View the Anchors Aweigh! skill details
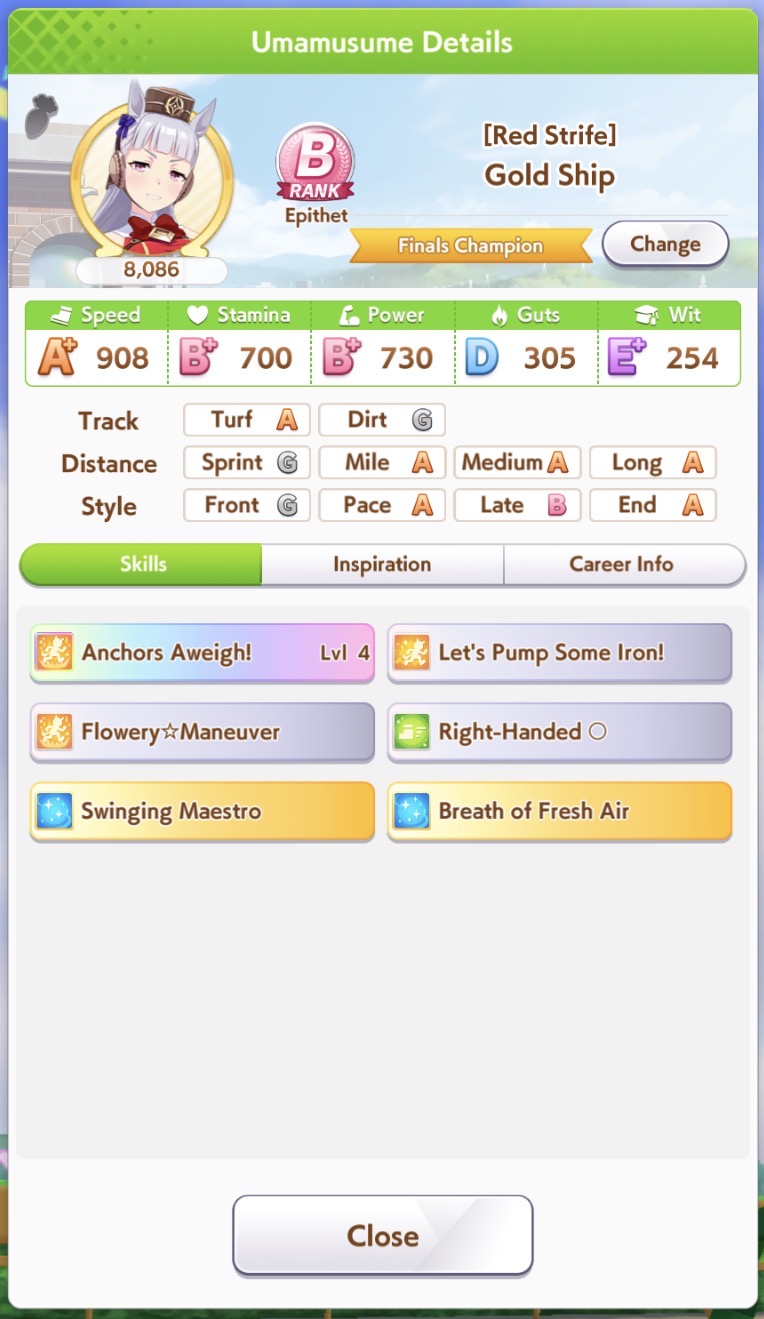 pyautogui.click(x=202, y=653)
